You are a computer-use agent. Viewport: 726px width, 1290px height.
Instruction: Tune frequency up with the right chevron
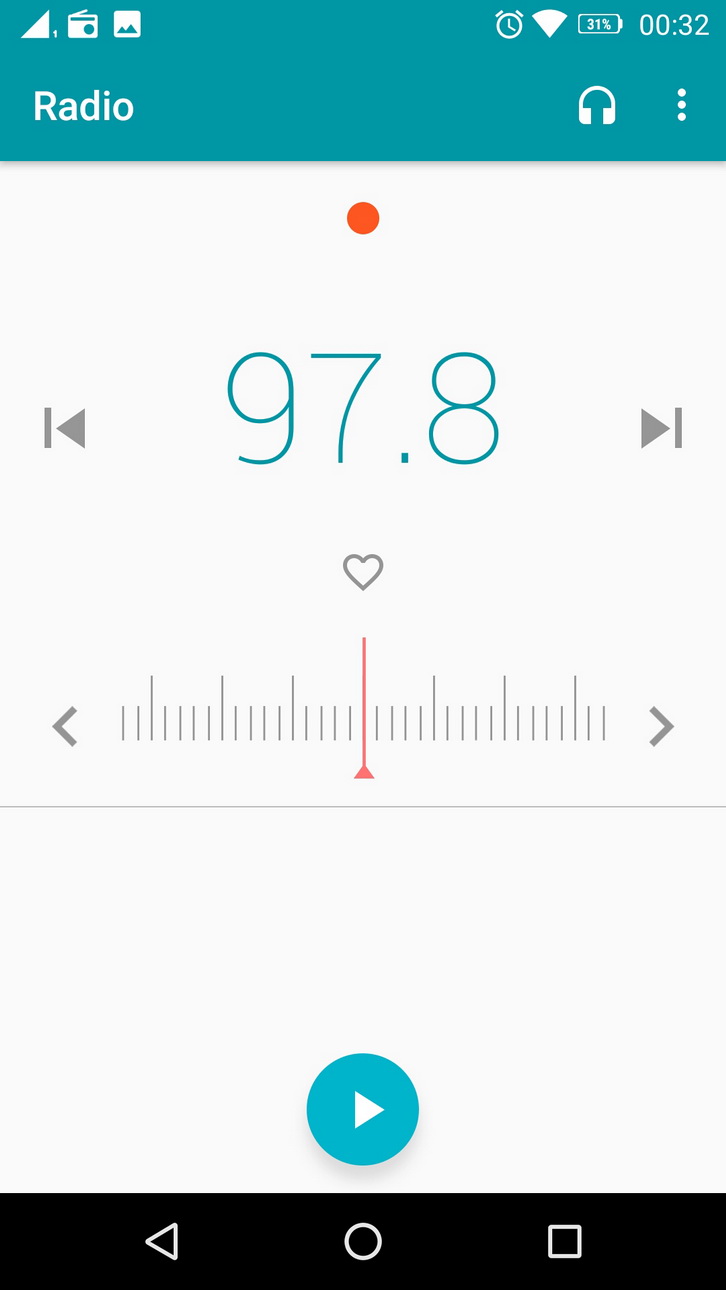(661, 726)
